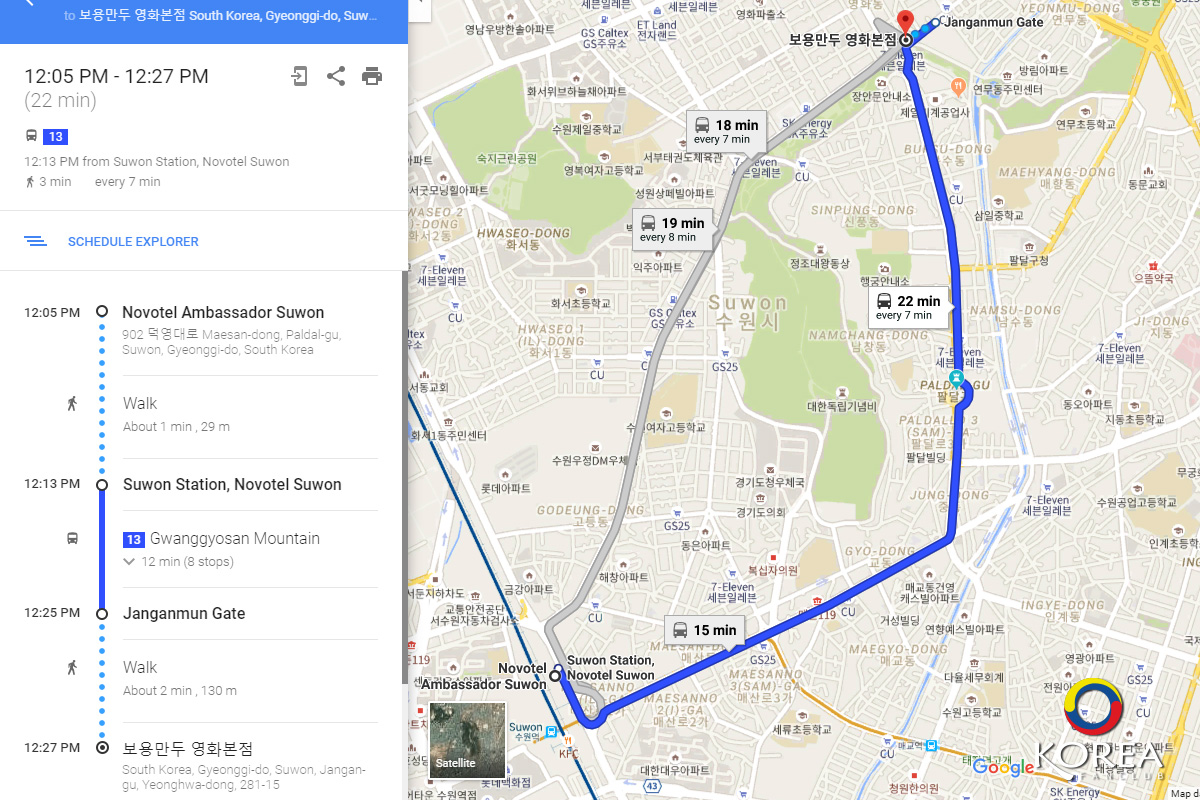Open the Suwon Station, Novotel Suwon stop

coord(232,484)
